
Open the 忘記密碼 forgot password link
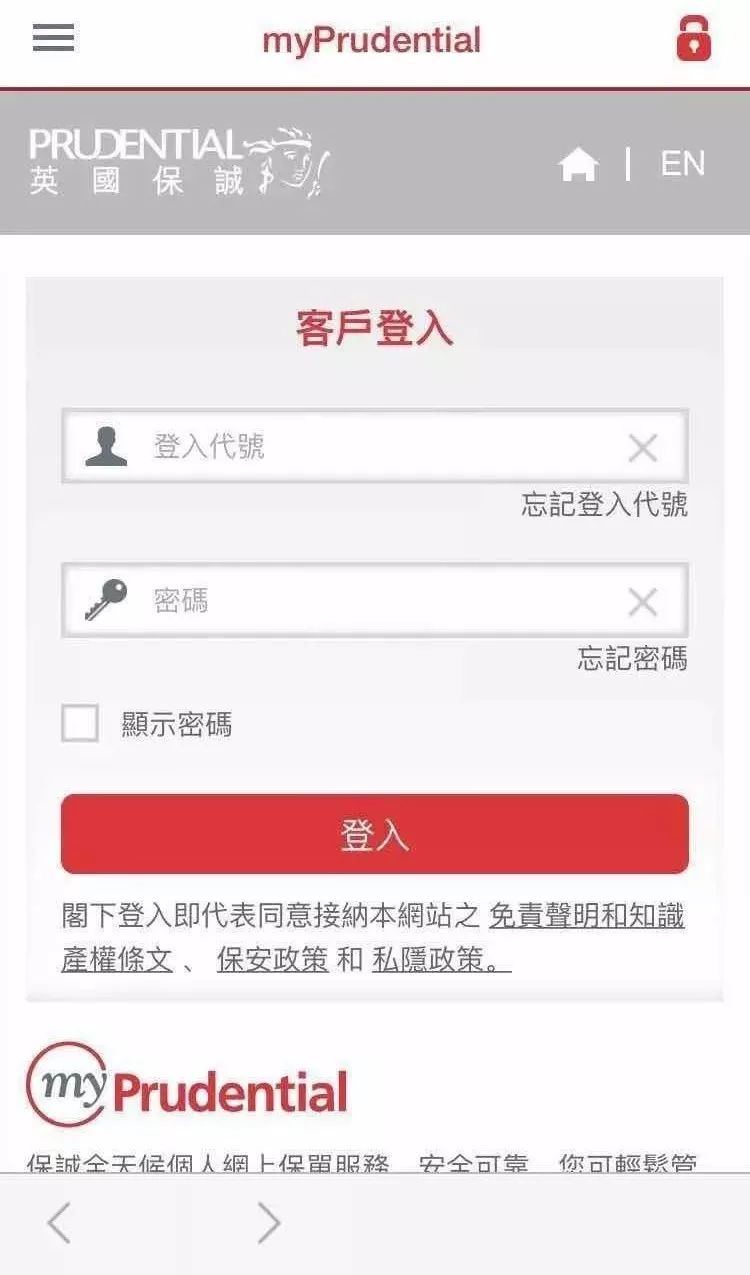[634, 658]
